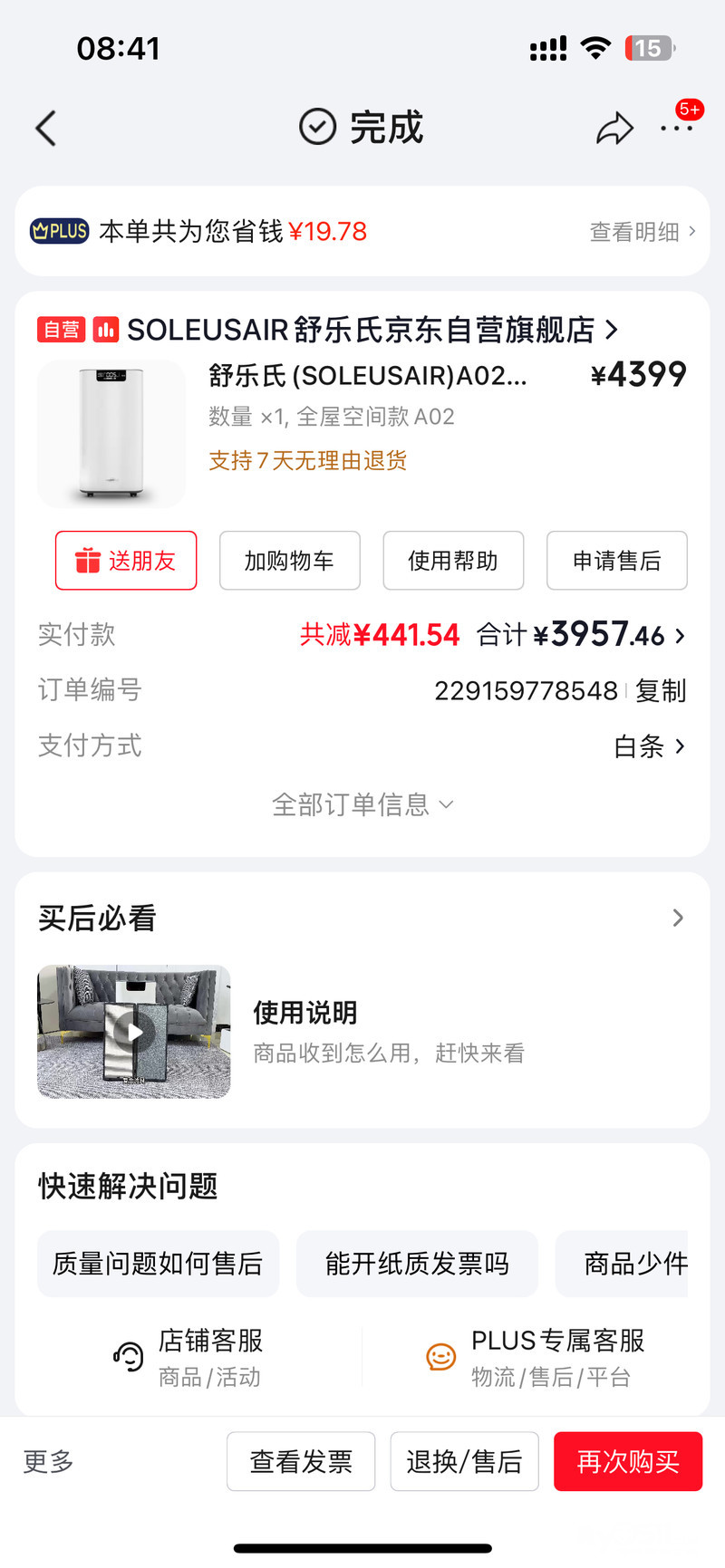The height and width of the screenshot is (1568, 725).
Task: Expand 全部订单信息 to show all order info
Action: click(362, 804)
